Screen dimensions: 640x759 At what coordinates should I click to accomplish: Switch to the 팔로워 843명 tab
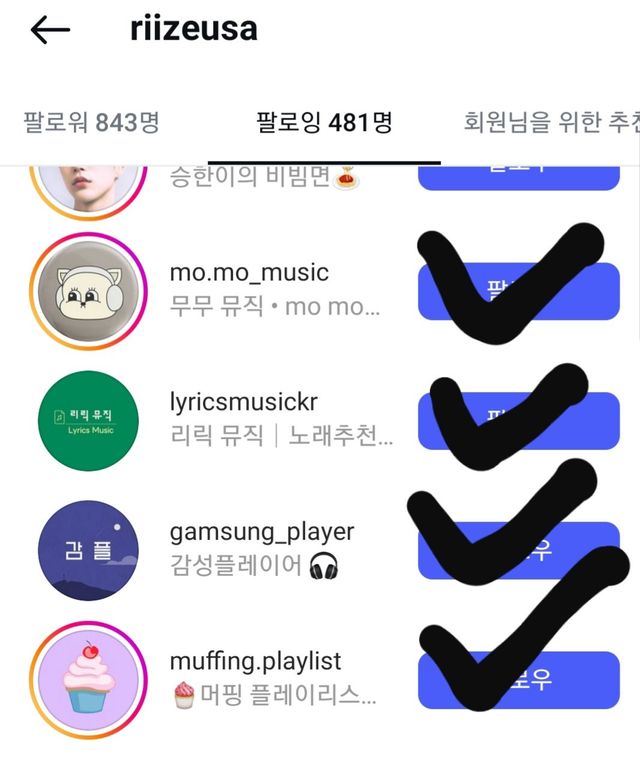pos(91,123)
